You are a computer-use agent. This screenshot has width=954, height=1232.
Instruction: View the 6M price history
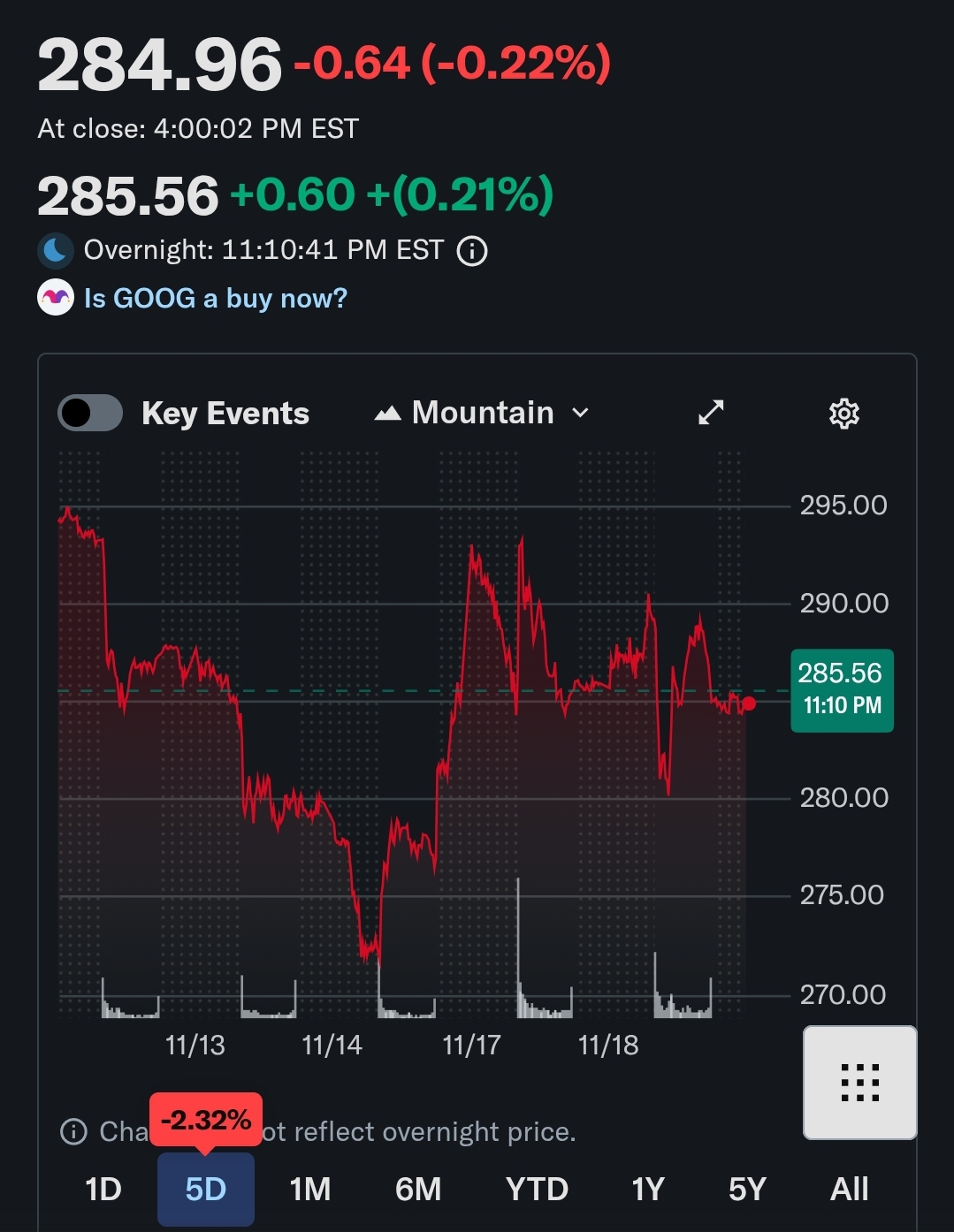tap(418, 1190)
